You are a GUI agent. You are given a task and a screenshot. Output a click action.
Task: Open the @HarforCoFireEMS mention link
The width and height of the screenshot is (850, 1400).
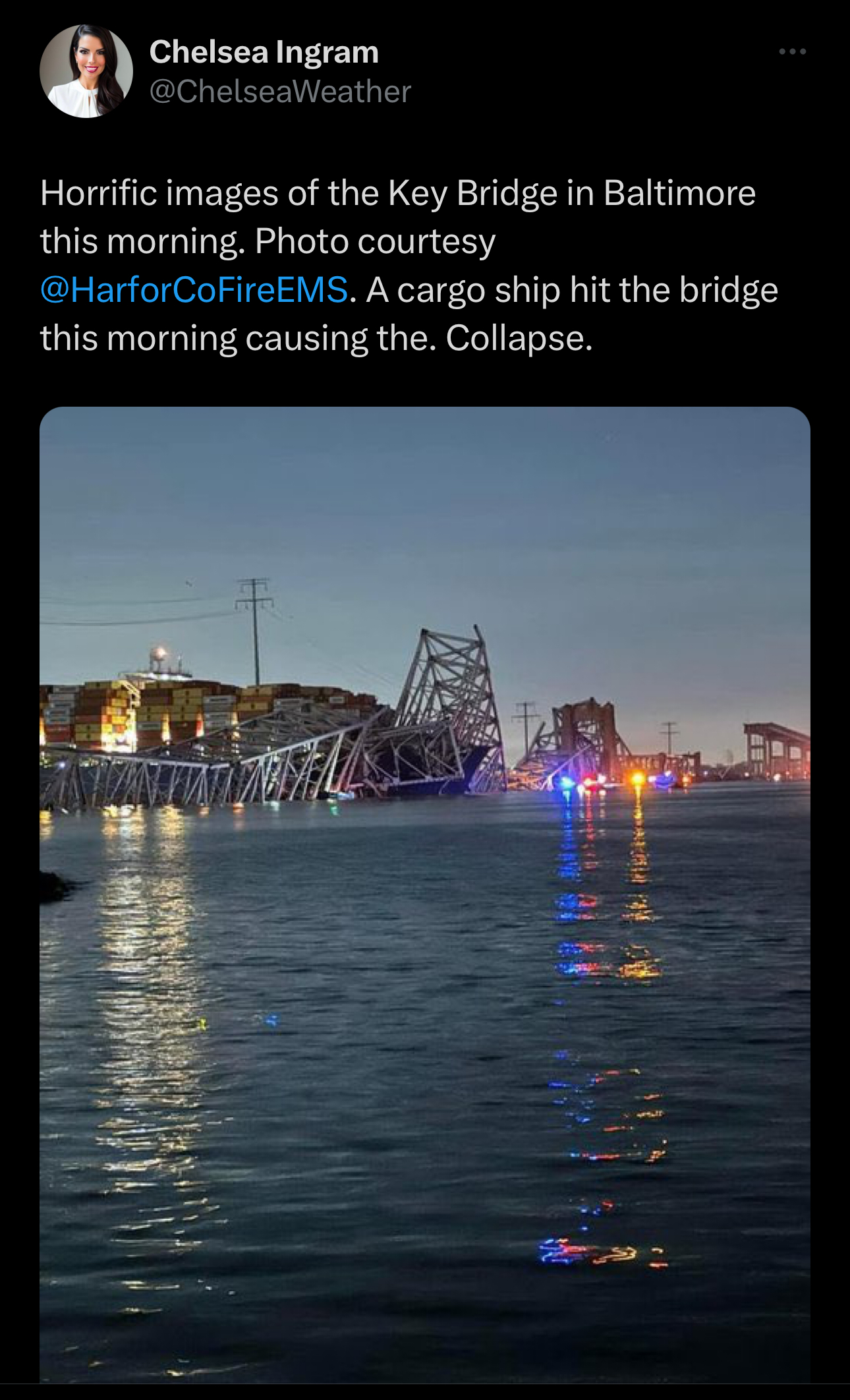click(x=194, y=289)
